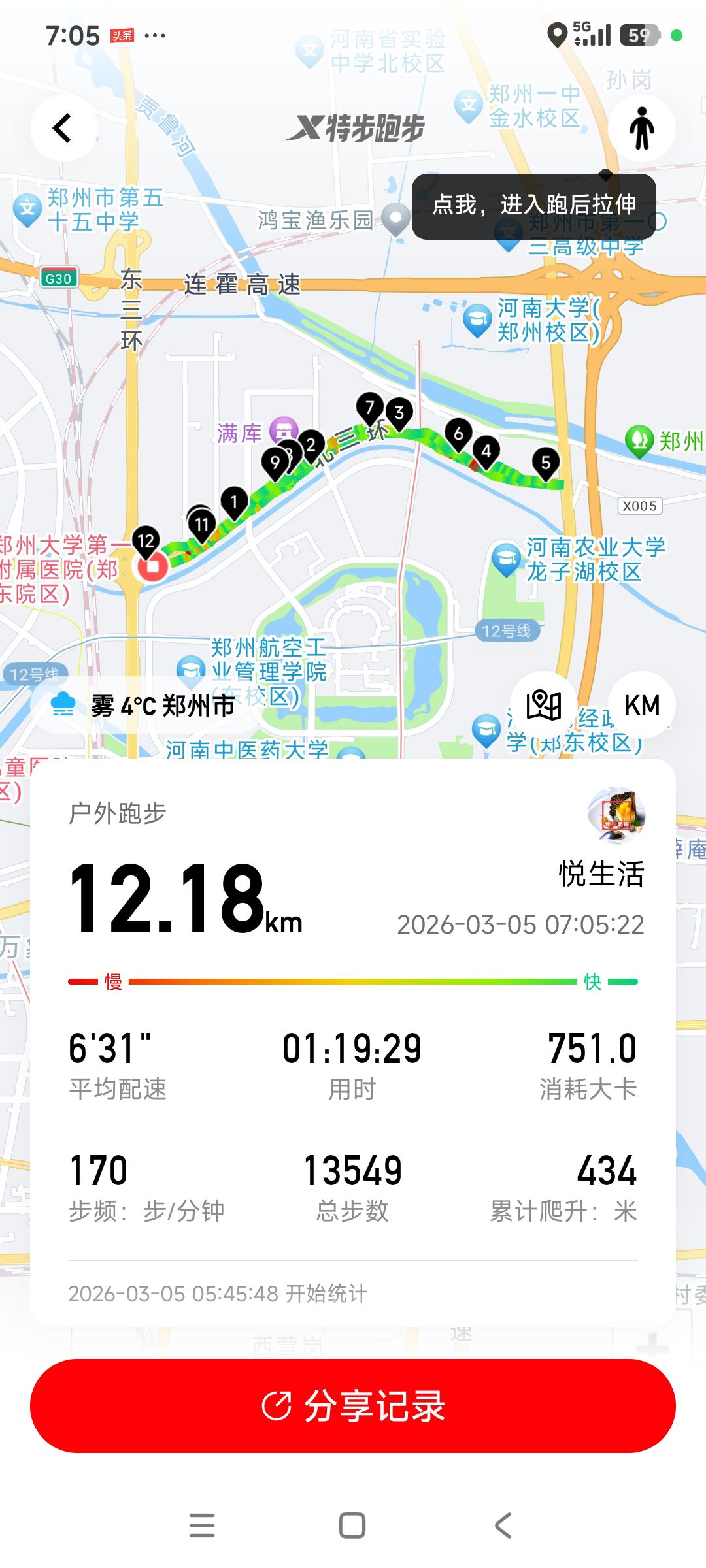Toggle the KM distance unit button
This screenshot has height=1568, width=706.
[641, 705]
